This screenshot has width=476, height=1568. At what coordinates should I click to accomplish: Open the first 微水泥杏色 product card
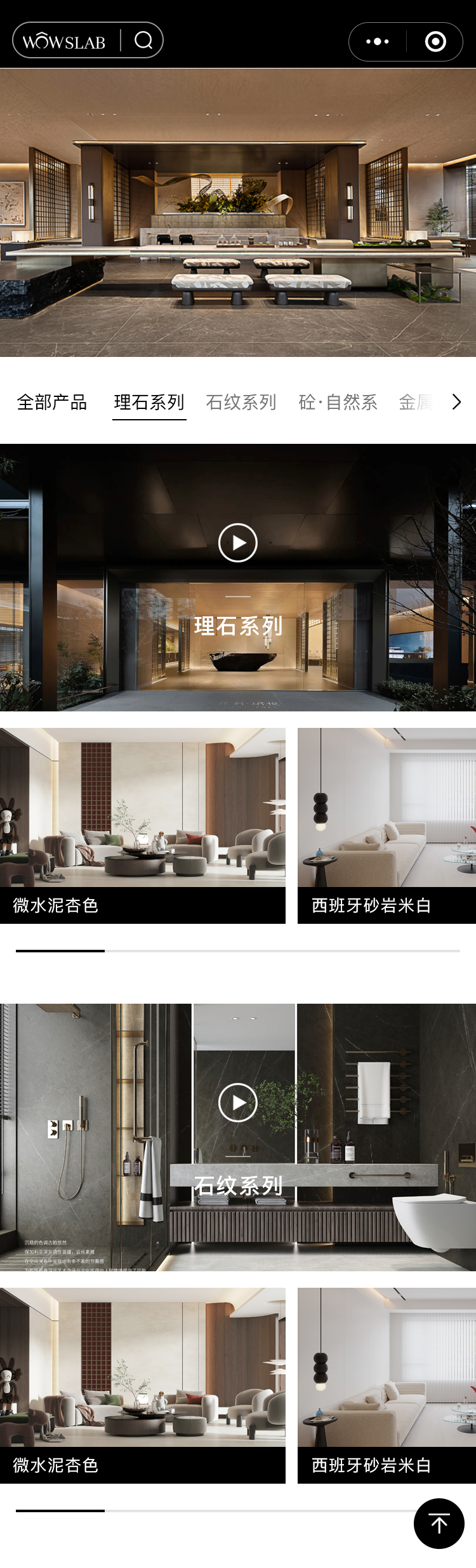142,824
